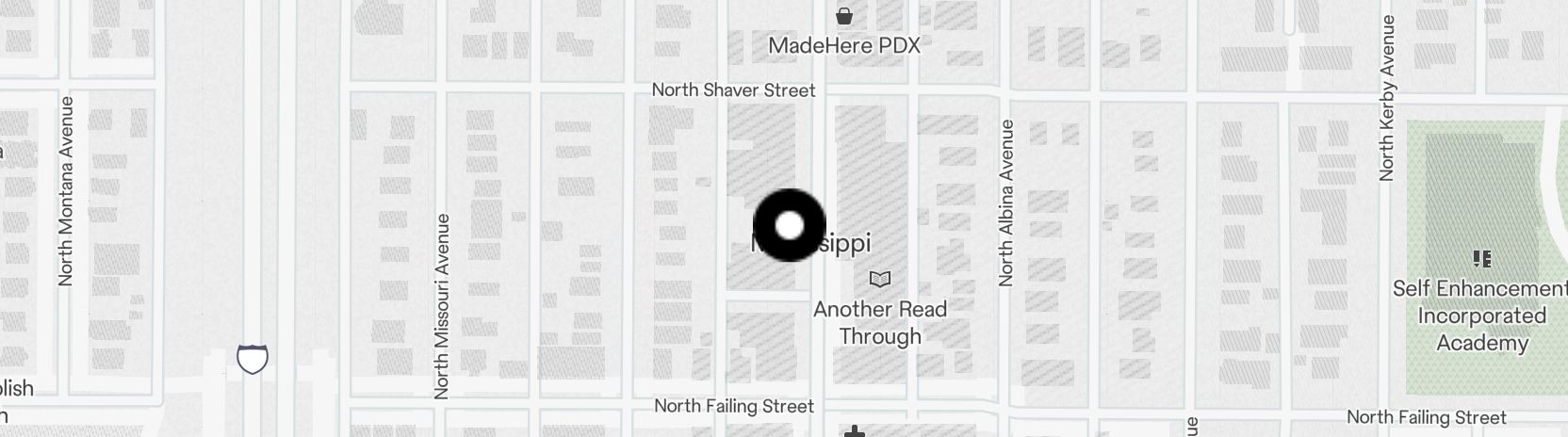Viewport: 1568px width, 437px height.
Task: Open Self Enhancement Incorporated Academy marker
Action: click(x=1481, y=258)
